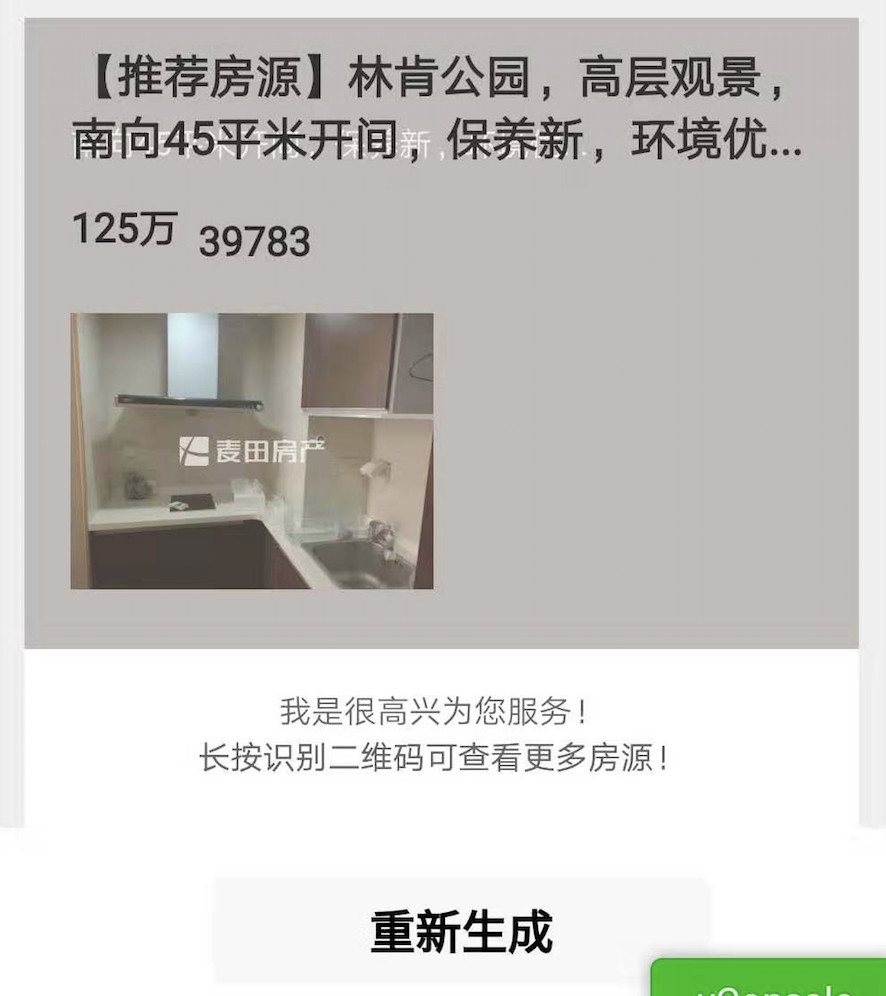886x996 pixels.
Task: Open the green vConsole debug button
Action: [x=768, y=980]
